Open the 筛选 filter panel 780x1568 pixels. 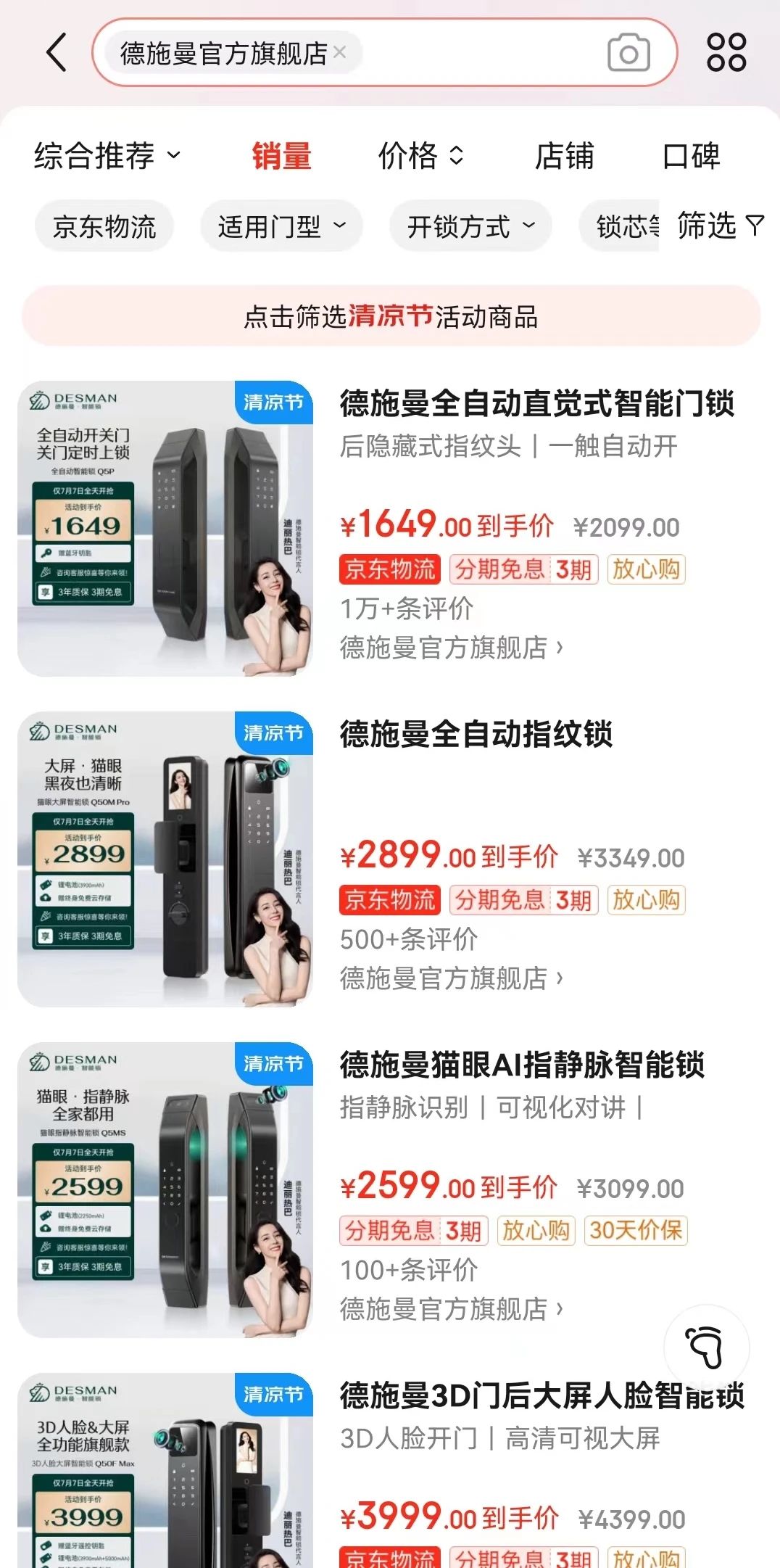pyautogui.click(x=720, y=226)
